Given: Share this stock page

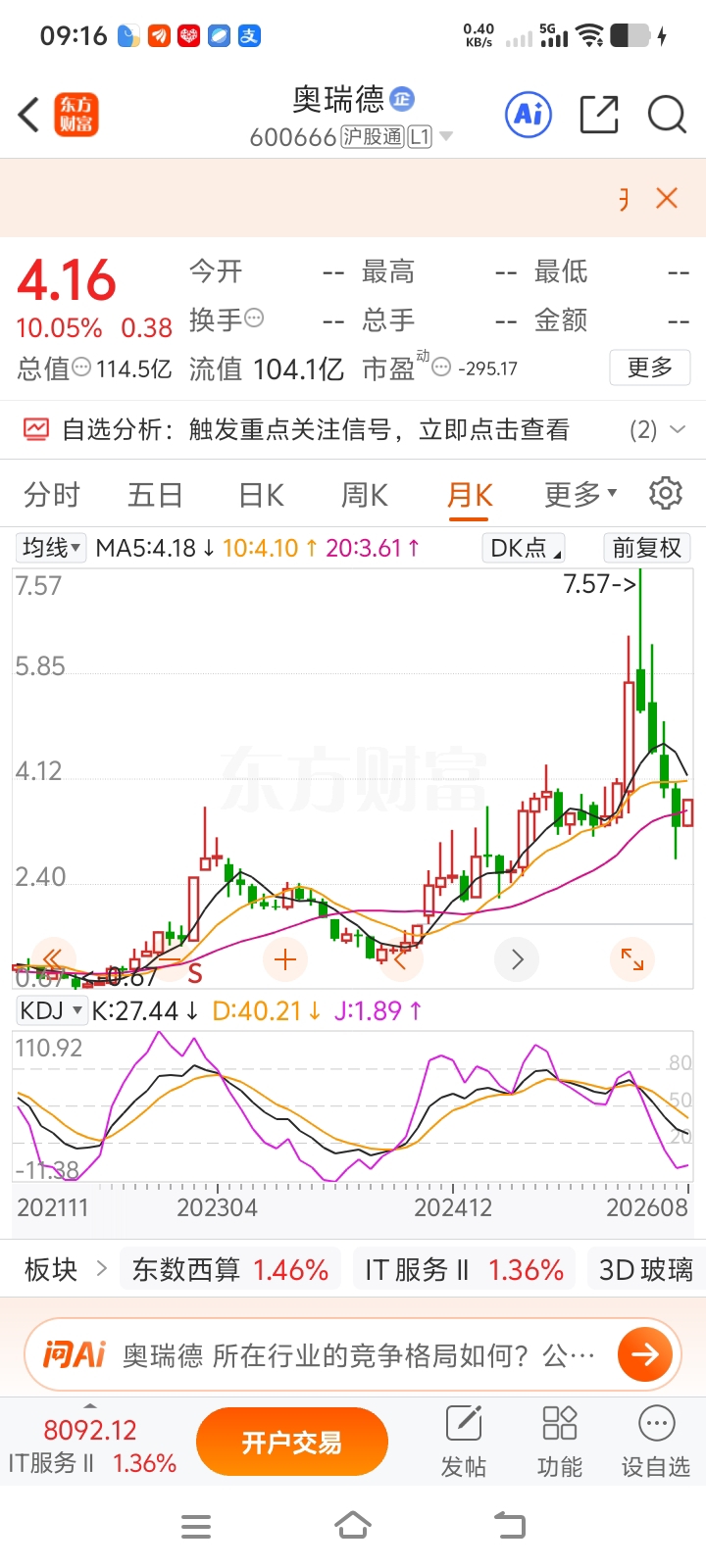Looking at the screenshot, I should click(x=599, y=115).
